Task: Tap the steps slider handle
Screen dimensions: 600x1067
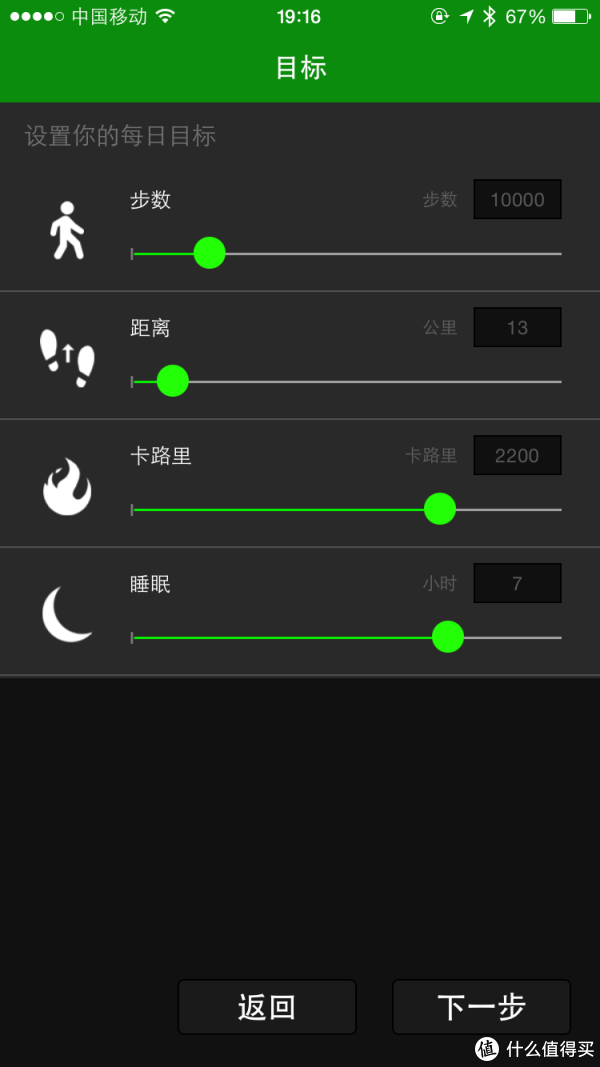Action: [x=210, y=253]
